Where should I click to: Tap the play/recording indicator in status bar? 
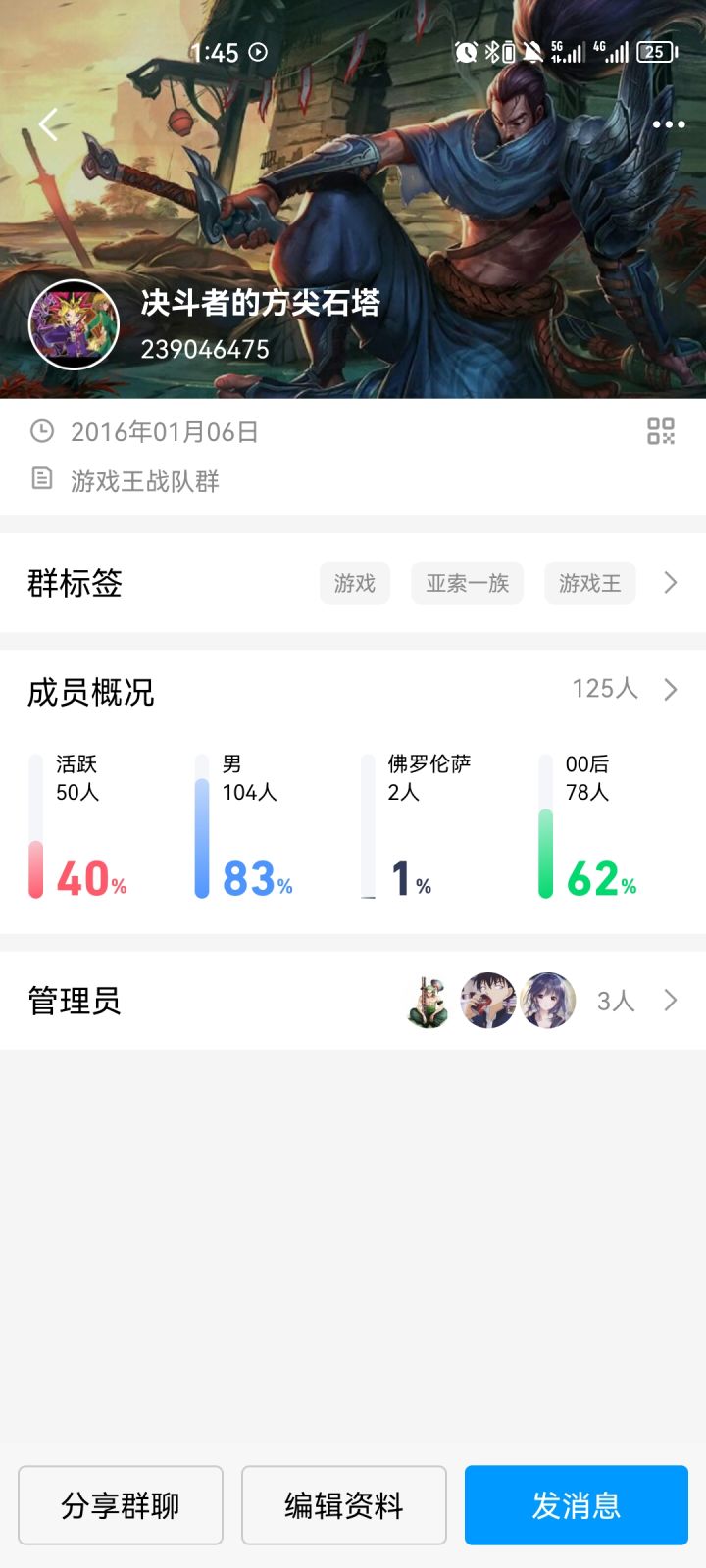coord(257,52)
